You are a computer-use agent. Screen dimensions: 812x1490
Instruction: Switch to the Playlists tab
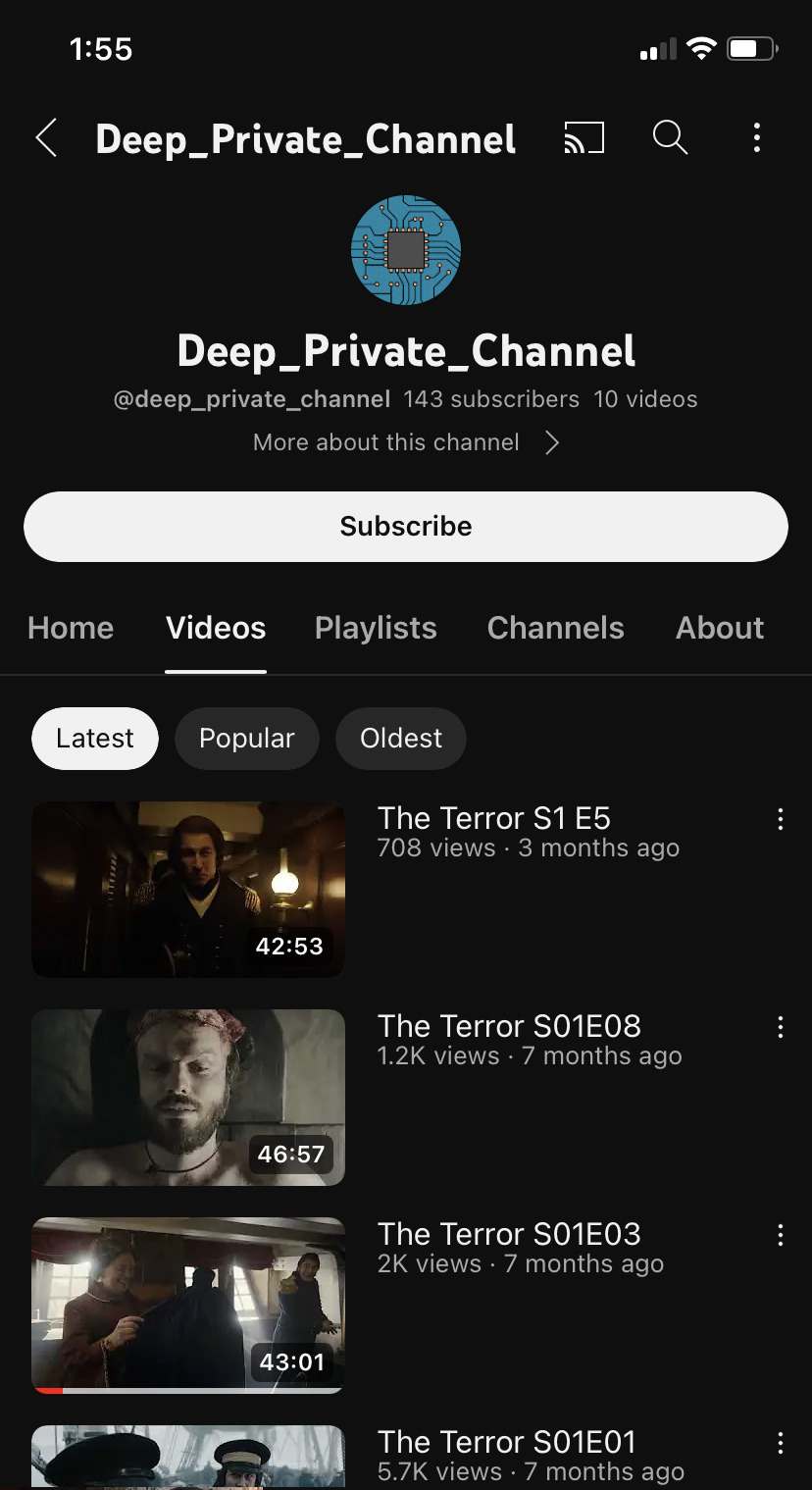(376, 628)
